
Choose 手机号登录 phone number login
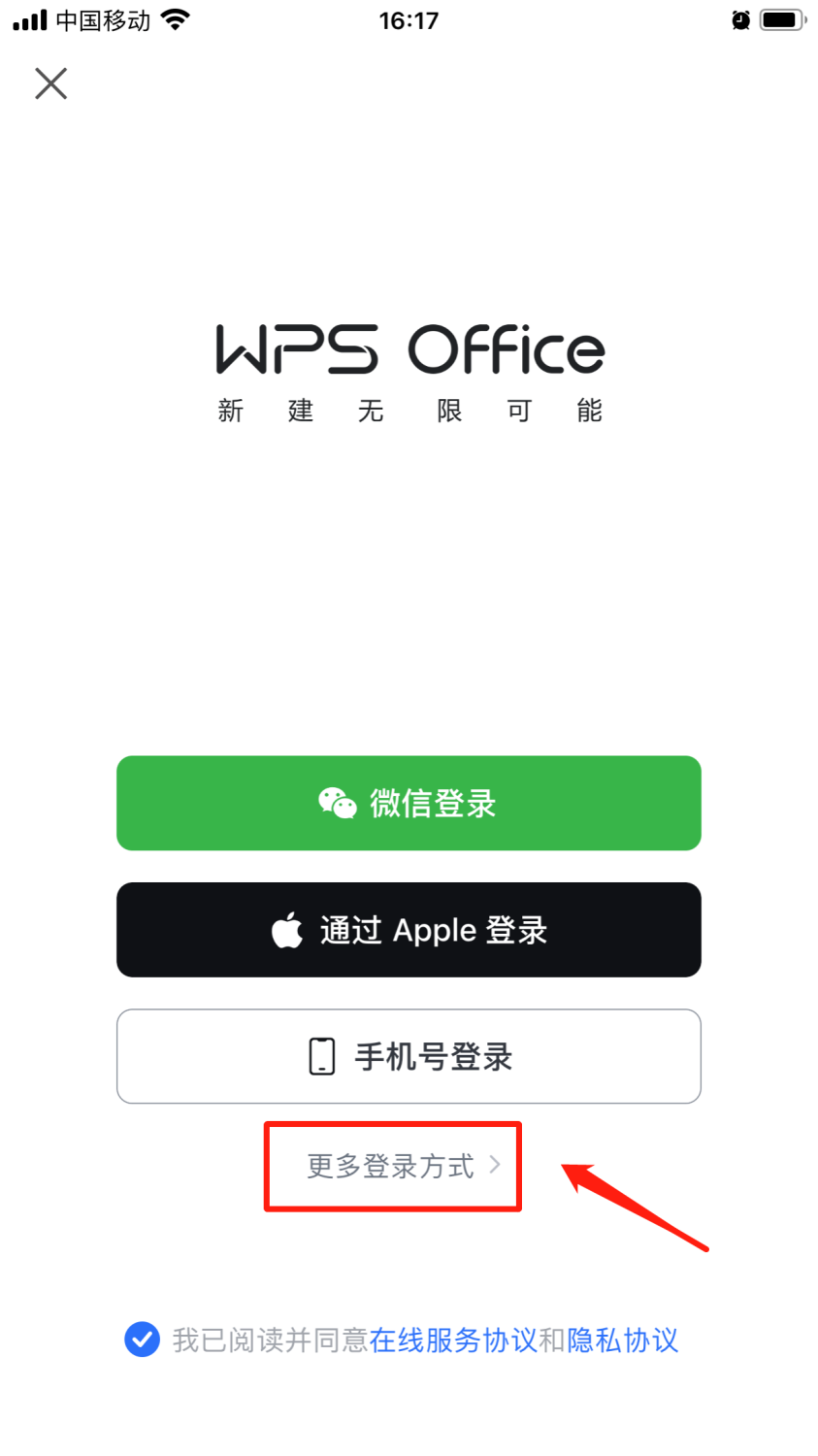(409, 1056)
